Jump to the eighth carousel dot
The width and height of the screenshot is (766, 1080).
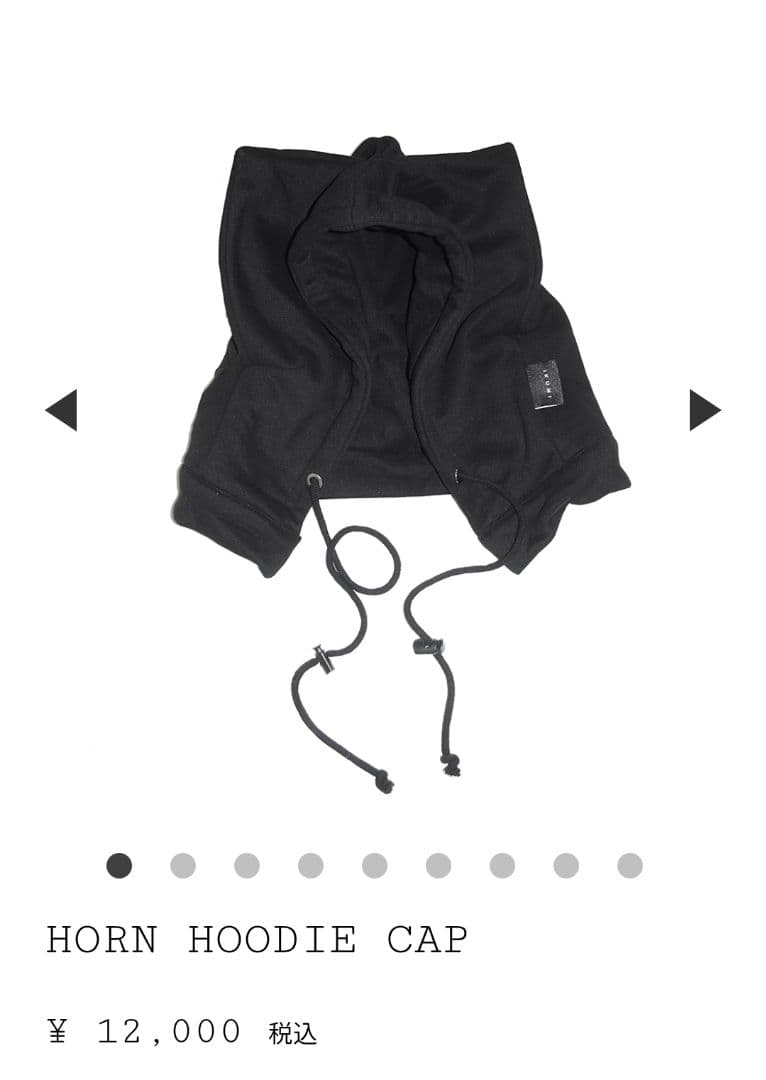566,866
